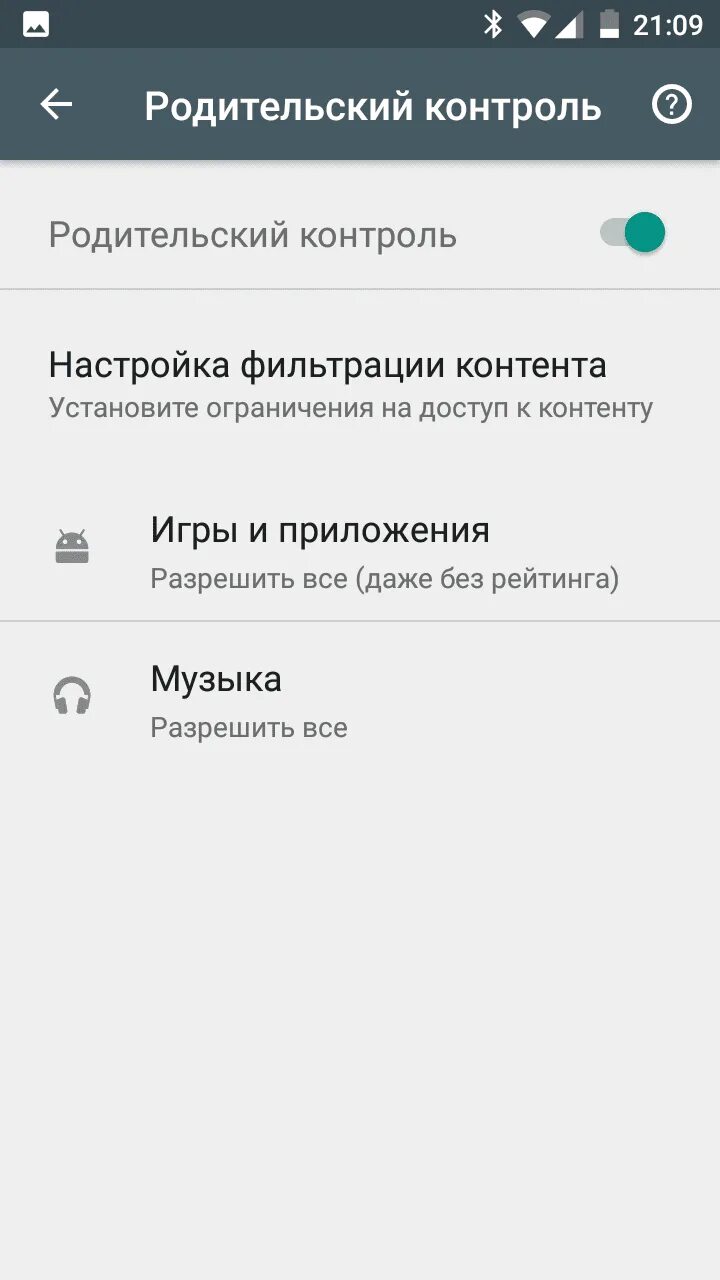Turn off the Родительский контроль switch
Viewport: 720px width, 1280px height.
[632, 234]
